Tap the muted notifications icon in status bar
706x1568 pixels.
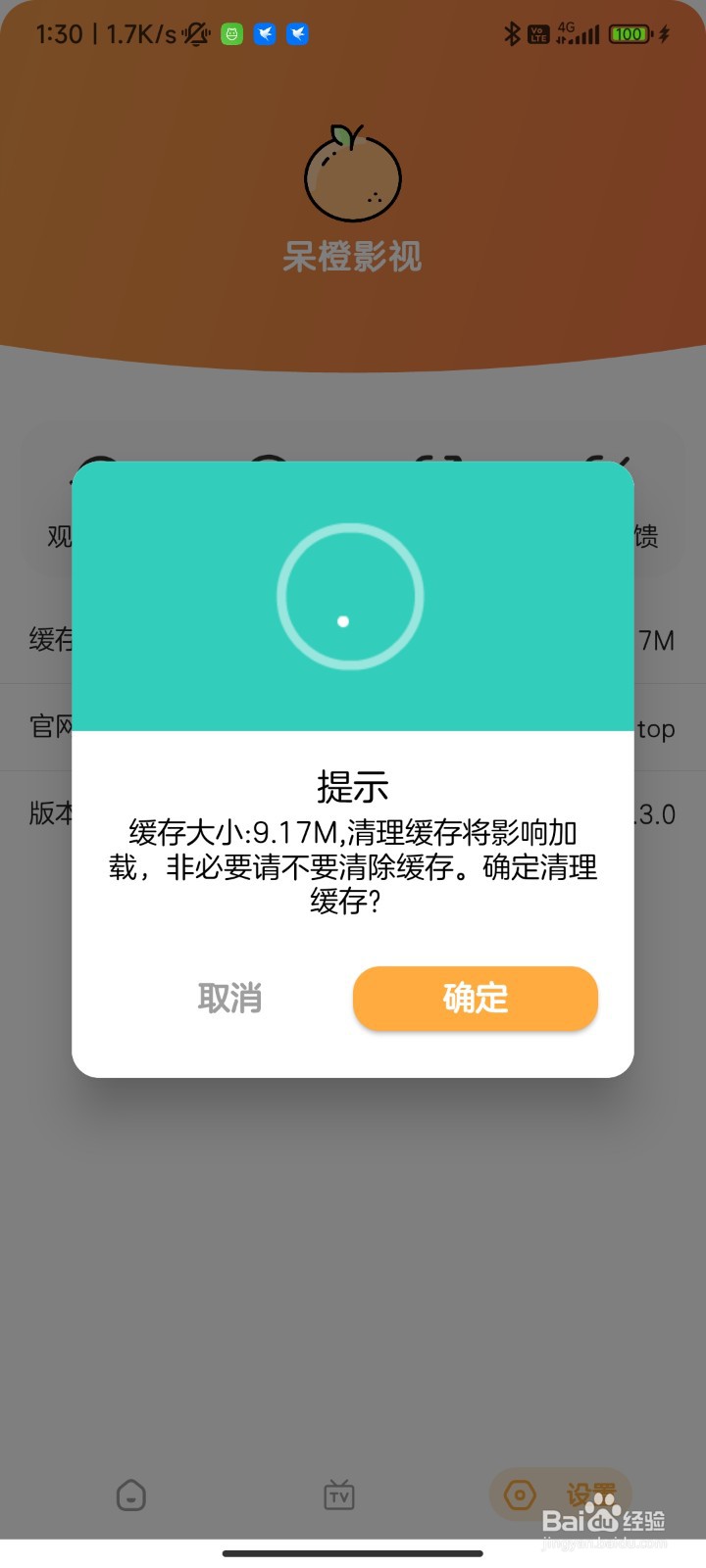(196, 32)
